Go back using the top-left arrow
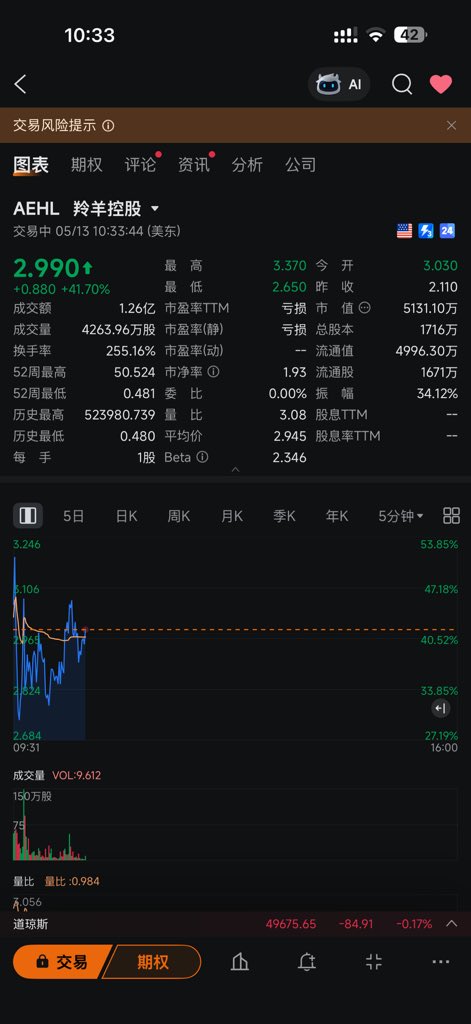Image resolution: width=471 pixels, height=1024 pixels. [x=20, y=84]
